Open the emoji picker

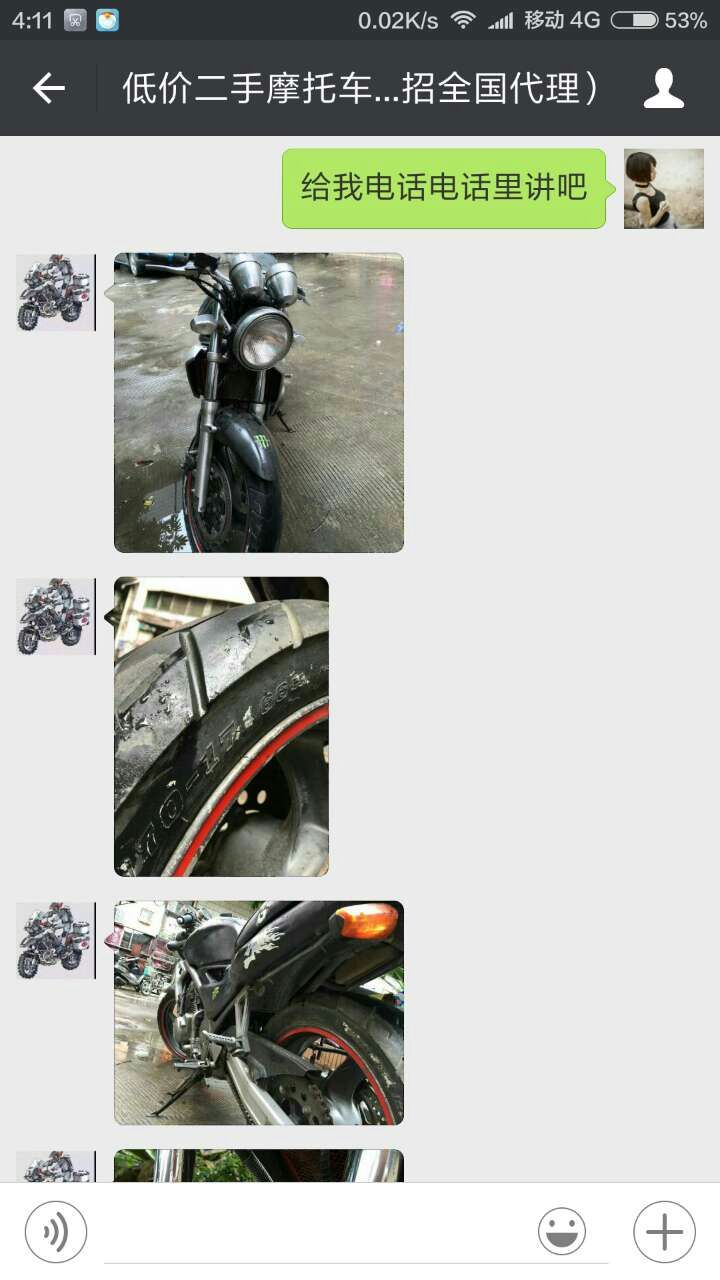coord(562,1232)
